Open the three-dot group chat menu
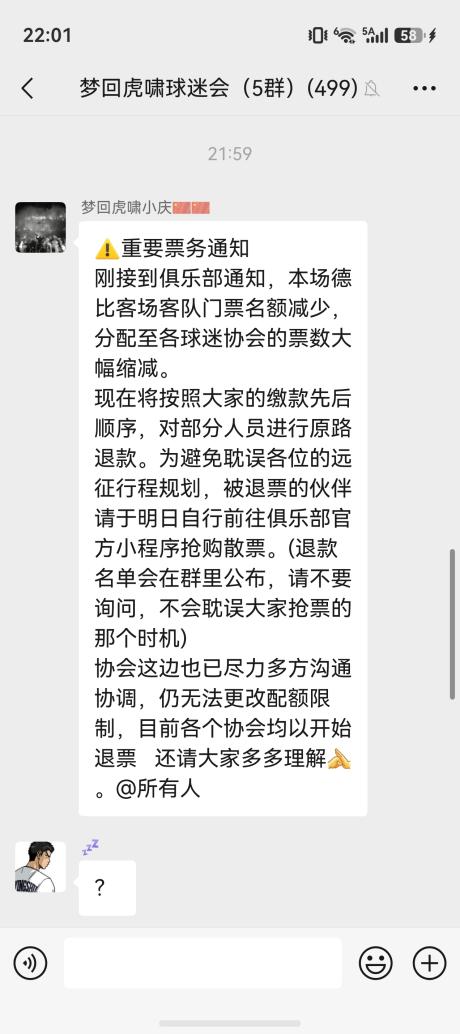The image size is (460, 1034). click(x=424, y=88)
